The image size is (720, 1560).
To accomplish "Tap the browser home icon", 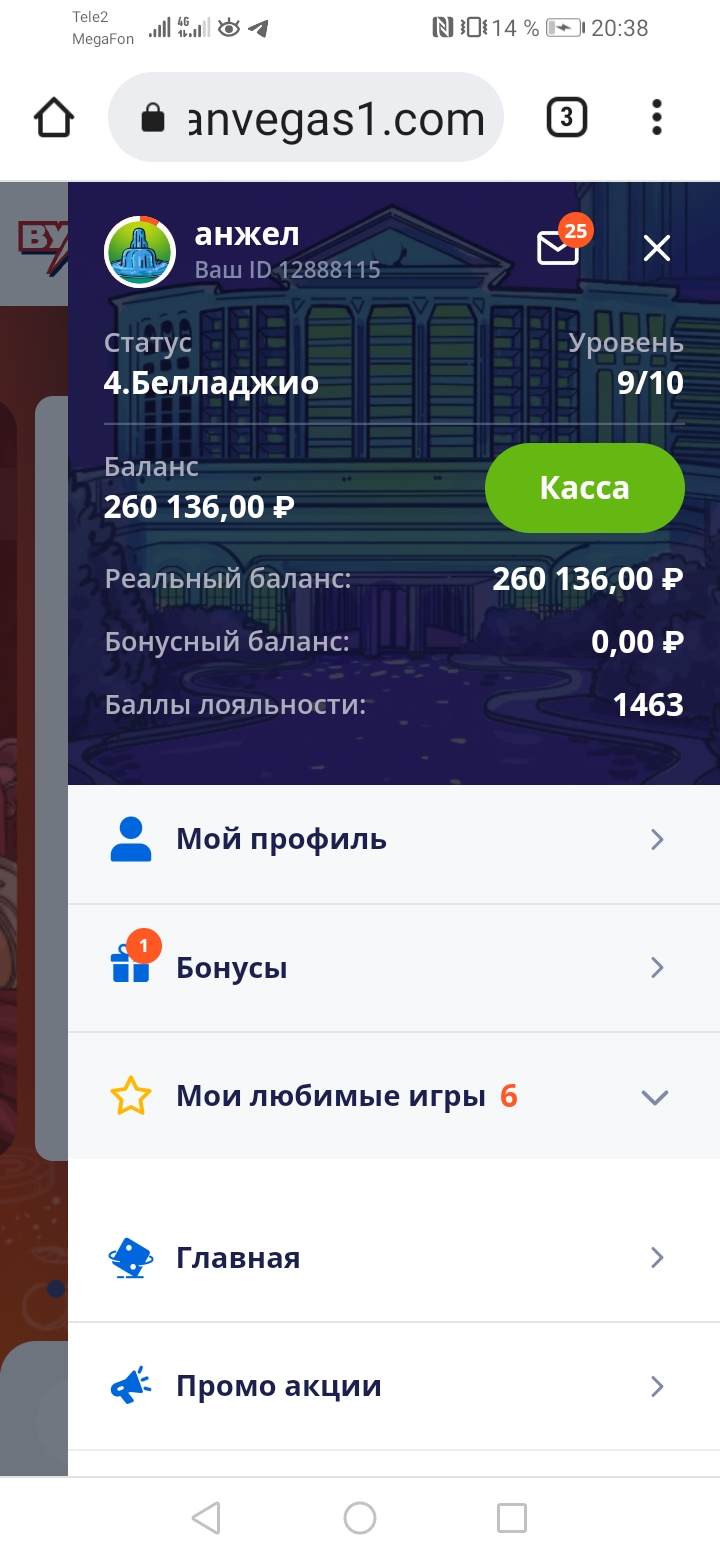I will tap(54, 119).
